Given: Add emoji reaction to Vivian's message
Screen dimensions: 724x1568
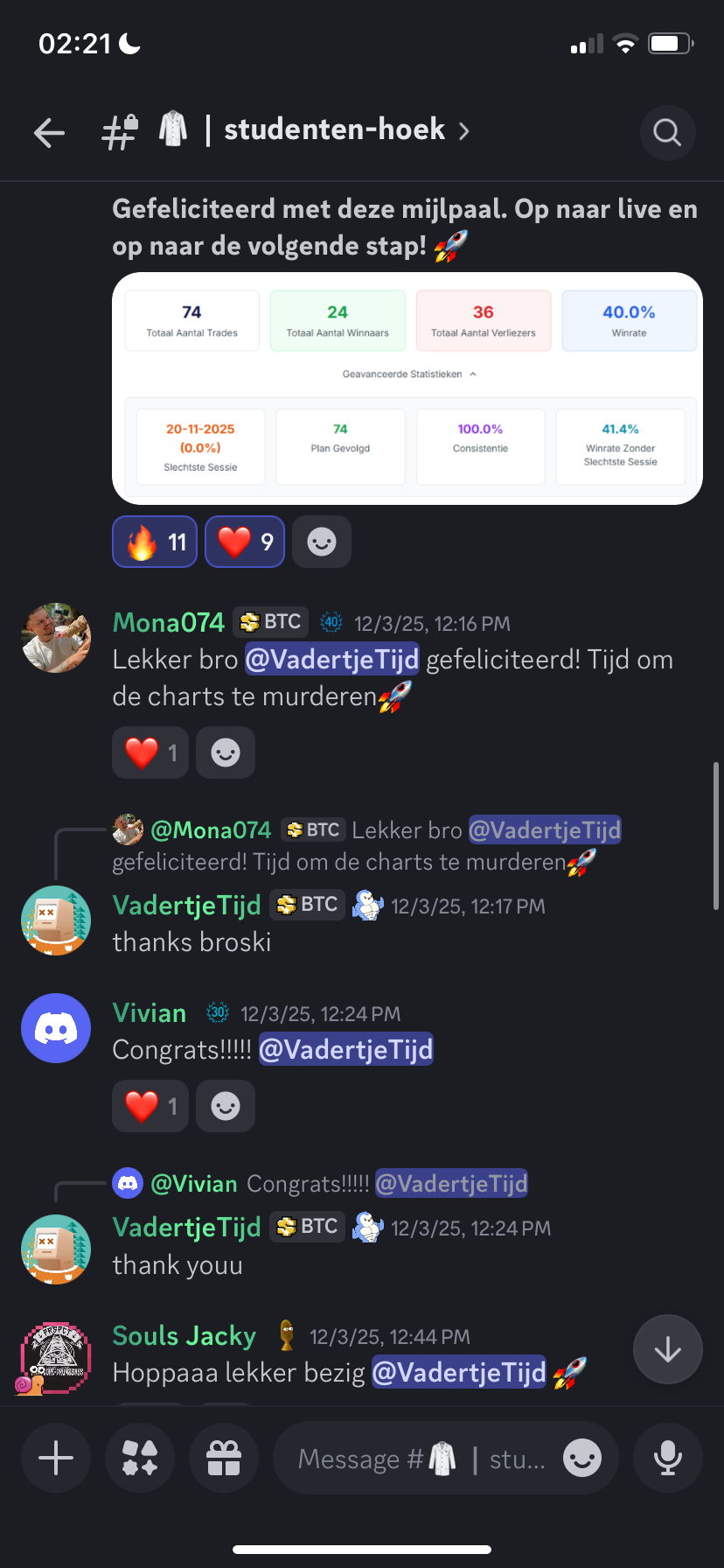Looking at the screenshot, I should 226,1106.
